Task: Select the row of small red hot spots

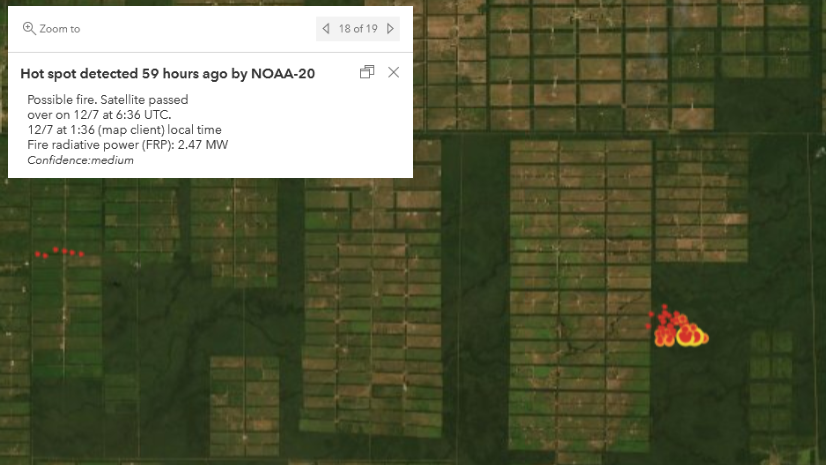Action: [60, 252]
